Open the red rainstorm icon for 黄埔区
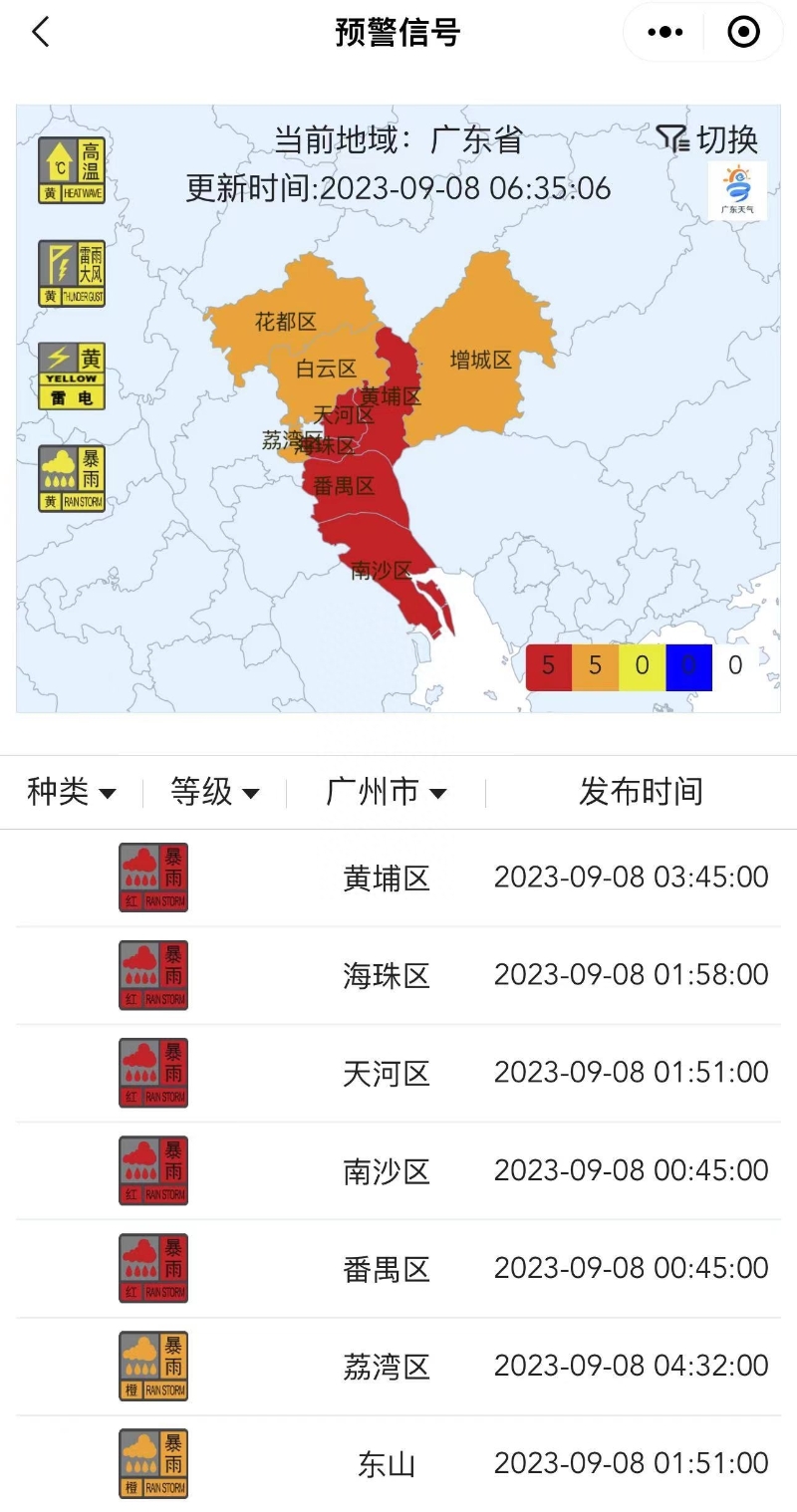Screen dimensions: 797x1512 pyautogui.click(x=152, y=877)
